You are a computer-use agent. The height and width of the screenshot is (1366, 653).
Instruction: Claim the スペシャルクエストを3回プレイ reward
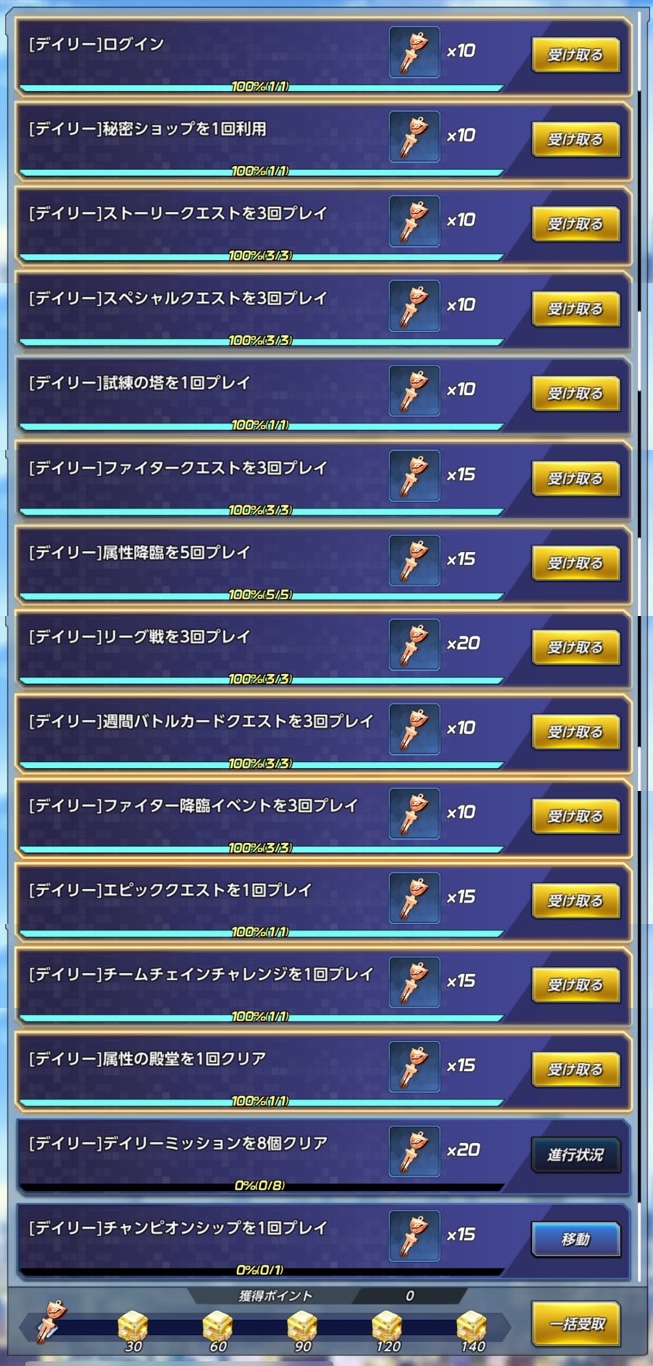click(x=575, y=309)
